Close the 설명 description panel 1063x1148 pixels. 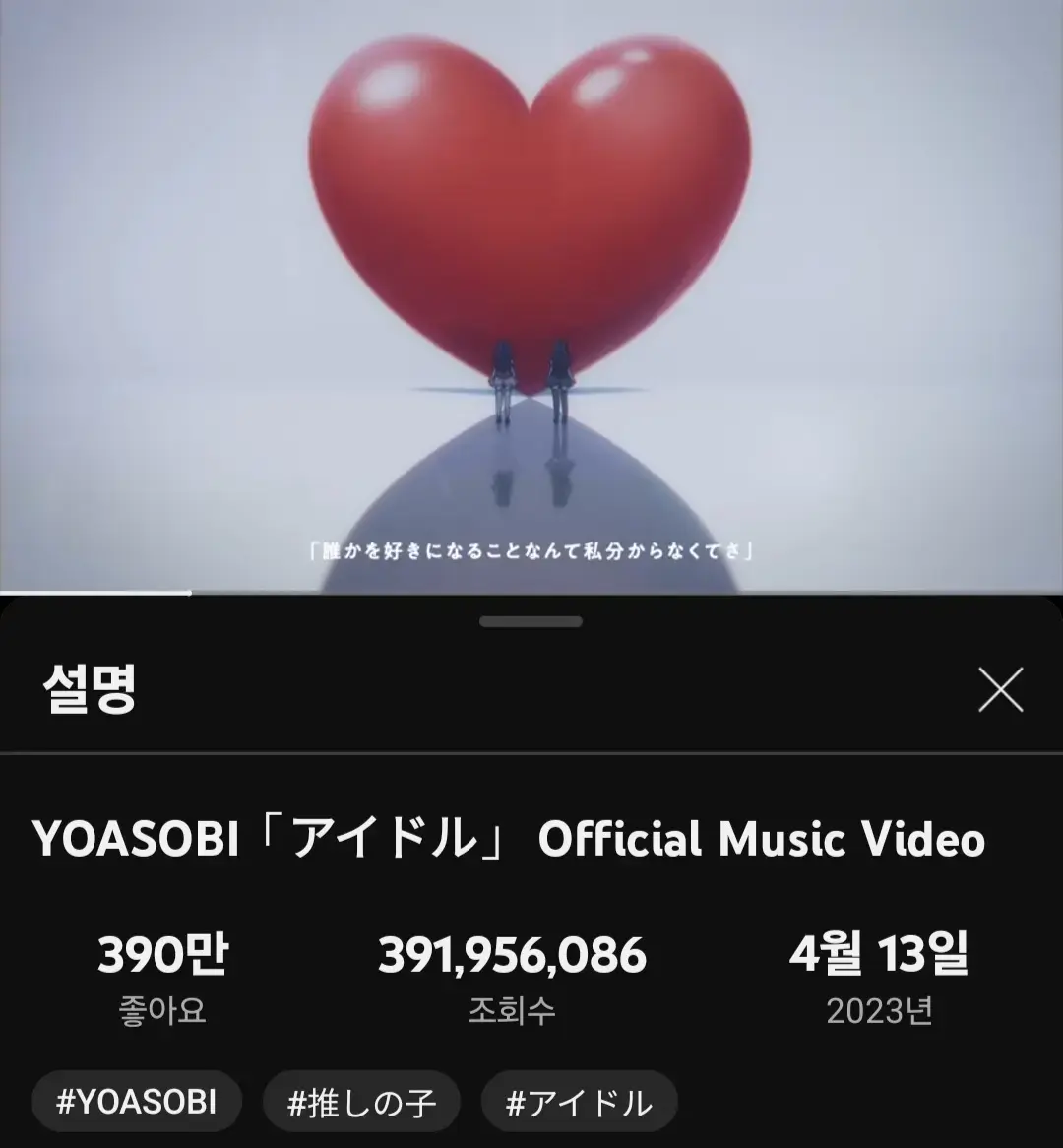click(1000, 690)
